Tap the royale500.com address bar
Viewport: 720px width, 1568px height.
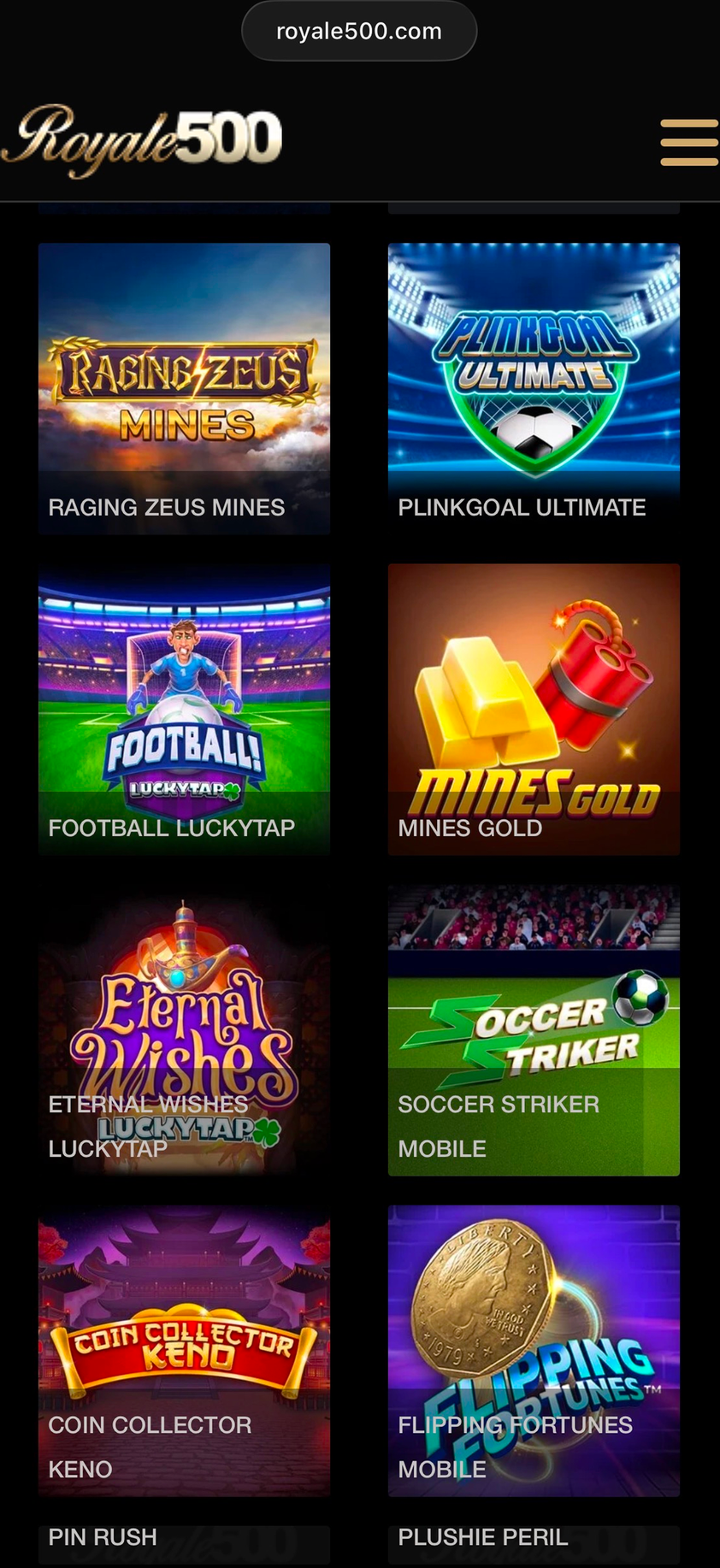pyautogui.click(x=359, y=32)
